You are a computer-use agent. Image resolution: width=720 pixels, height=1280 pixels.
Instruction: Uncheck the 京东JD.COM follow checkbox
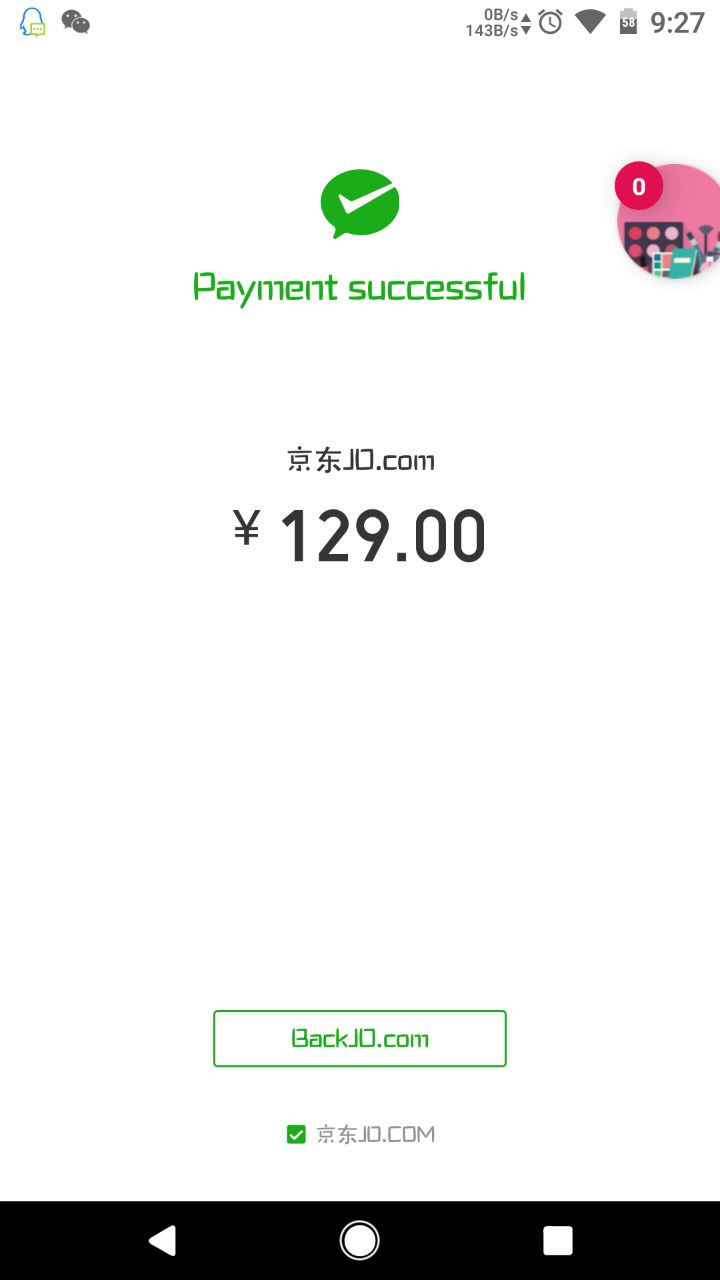click(296, 1134)
